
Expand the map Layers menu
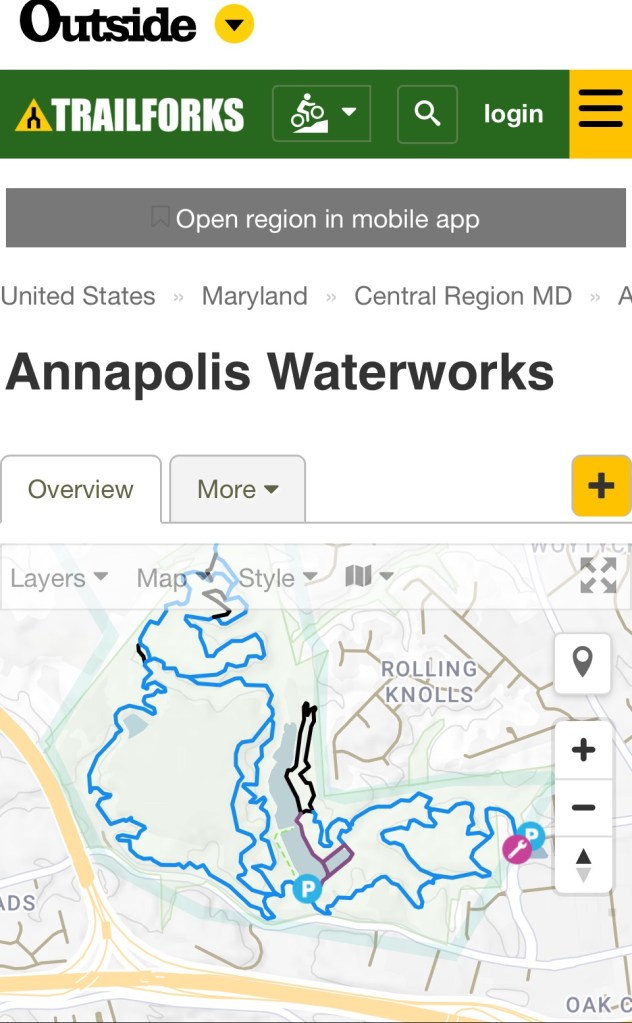coord(59,578)
